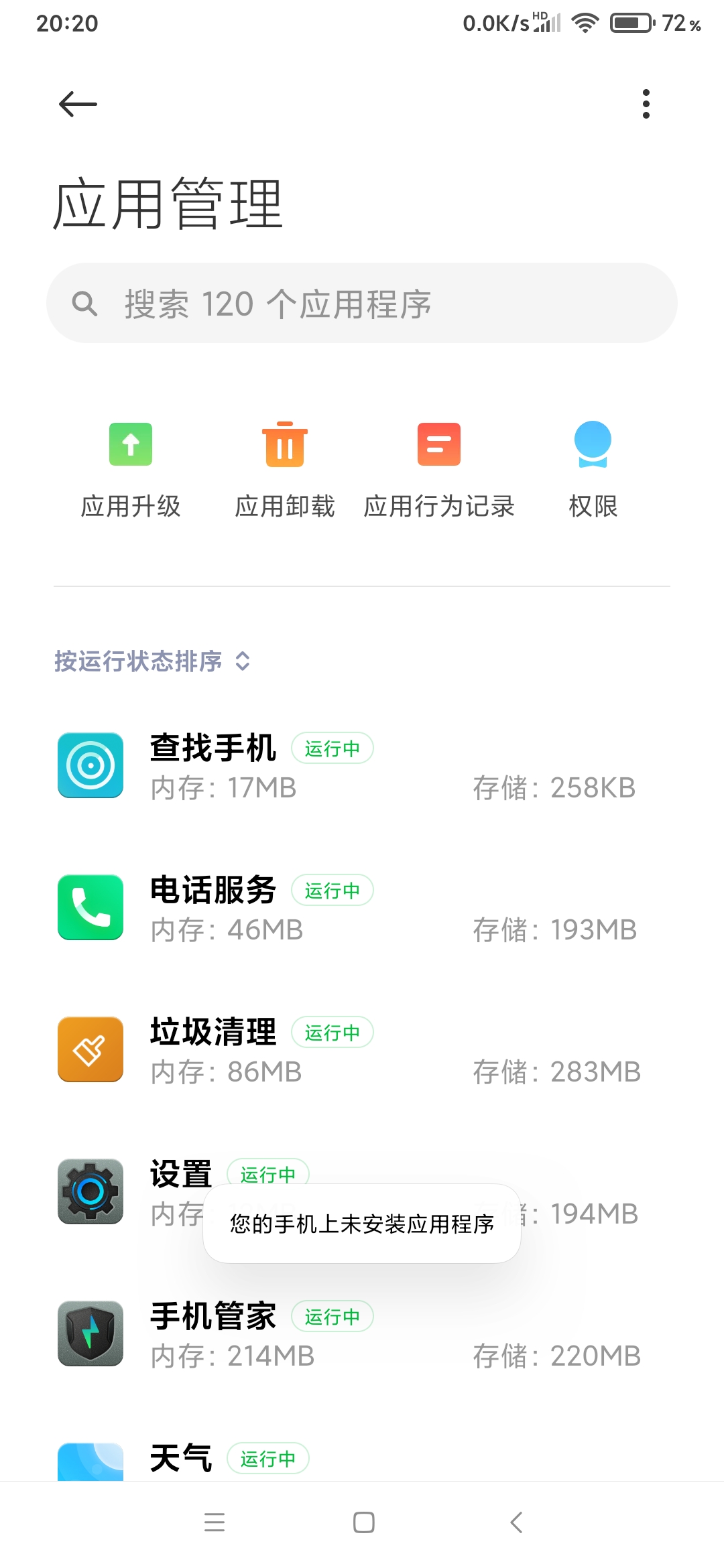Go back using the top-left arrow
Image resolution: width=724 pixels, height=1568 pixels.
pyautogui.click(x=78, y=104)
